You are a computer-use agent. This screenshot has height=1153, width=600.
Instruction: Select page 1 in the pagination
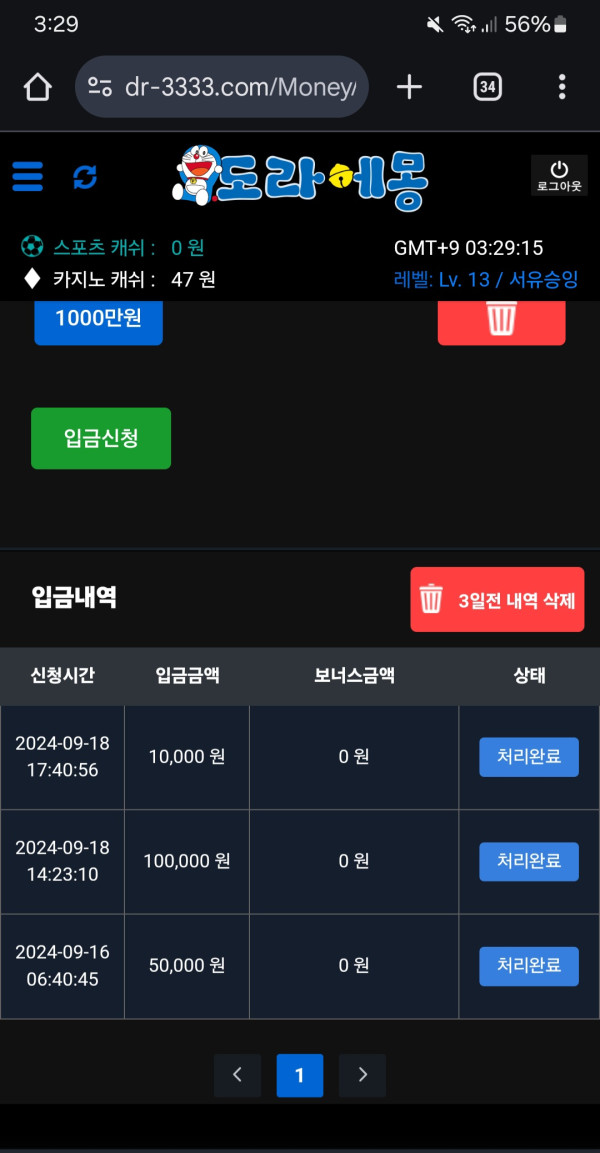pyautogui.click(x=300, y=1076)
